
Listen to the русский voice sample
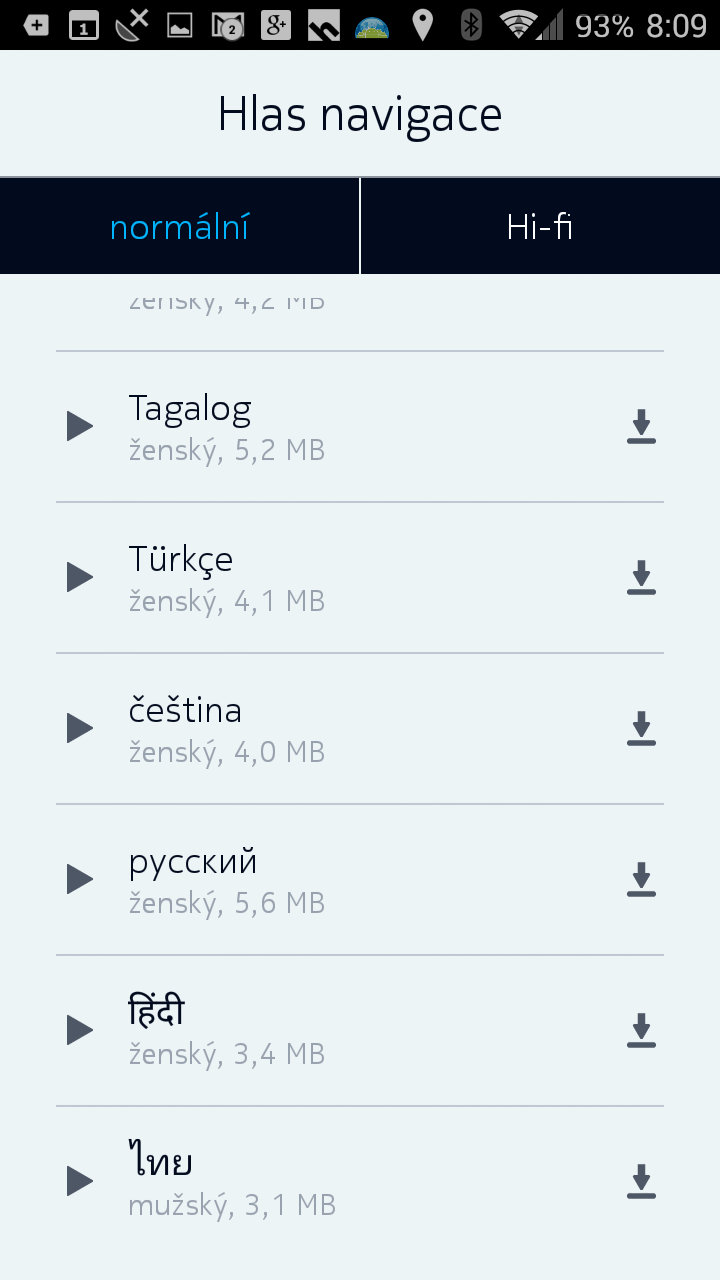pyautogui.click(x=80, y=879)
